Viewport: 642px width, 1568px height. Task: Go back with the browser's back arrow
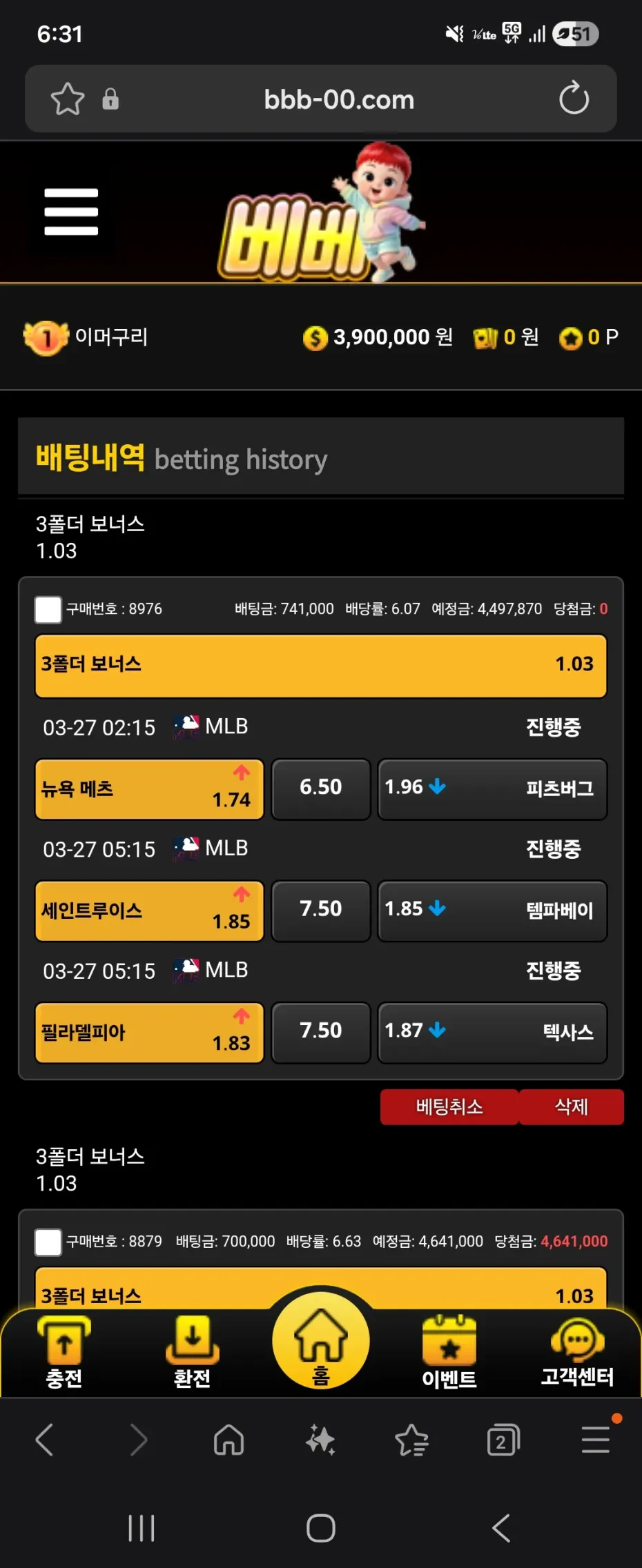pyautogui.click(x=45, y=1440)
